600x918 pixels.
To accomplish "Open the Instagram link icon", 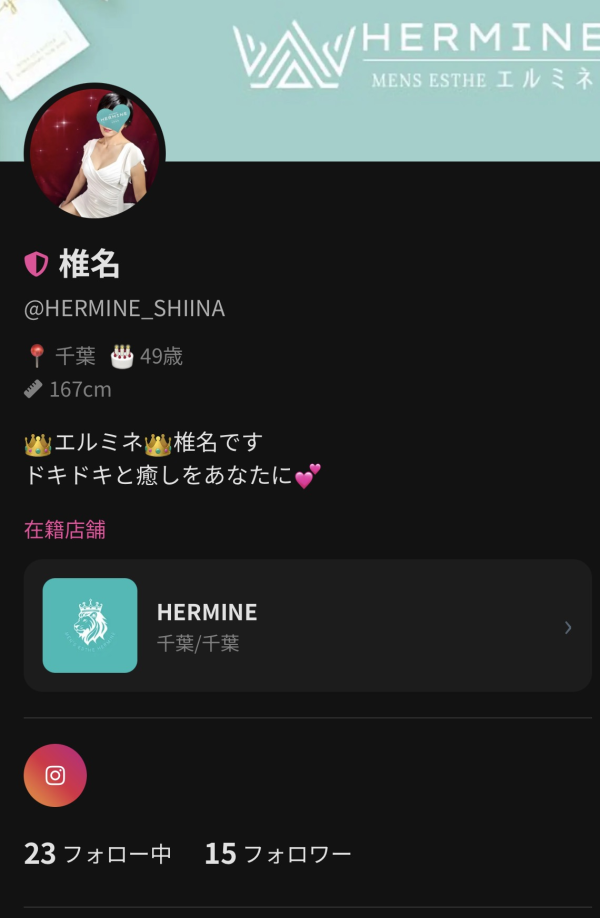I will 55,775.
